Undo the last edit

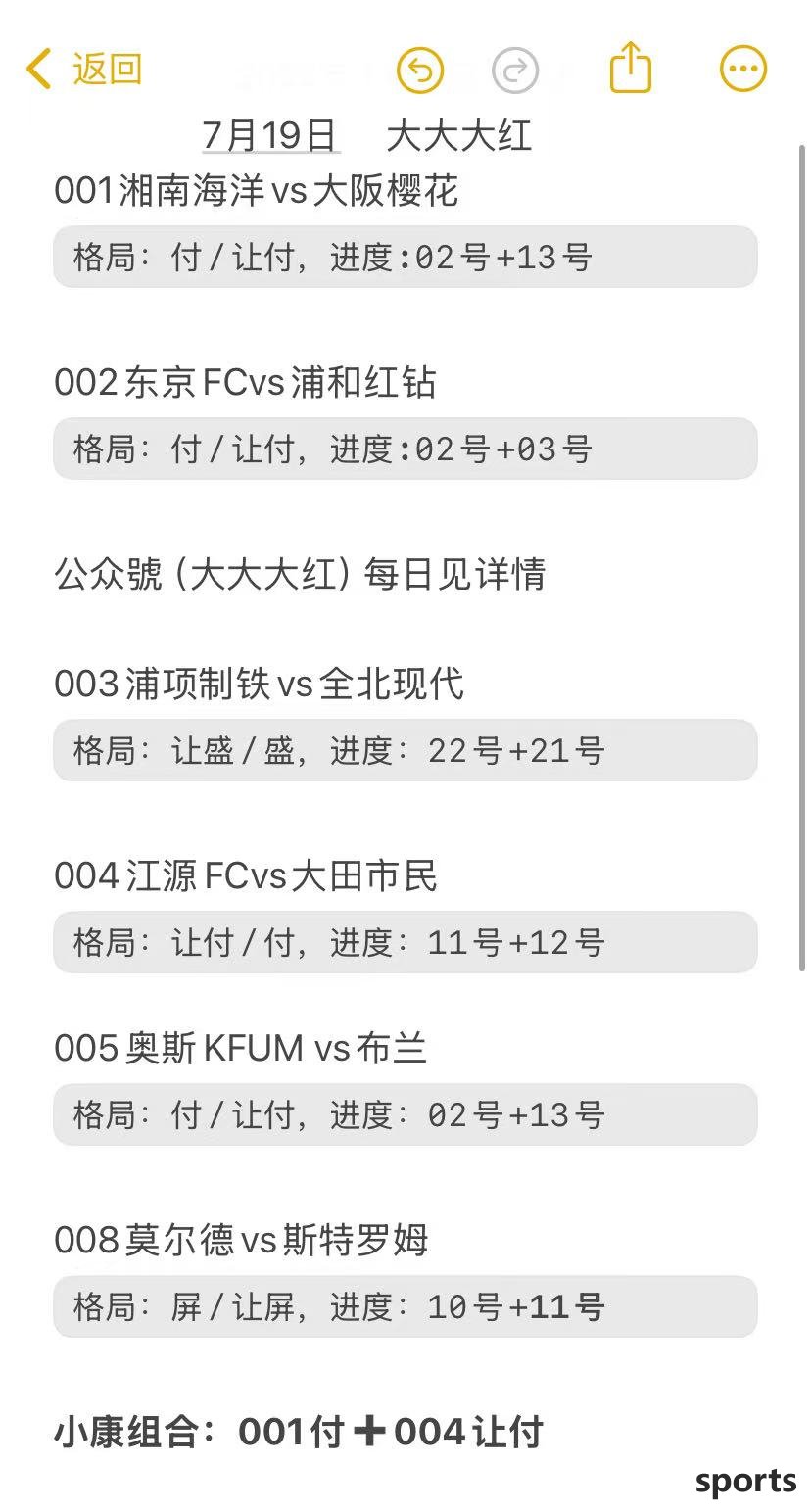[420, 71]
